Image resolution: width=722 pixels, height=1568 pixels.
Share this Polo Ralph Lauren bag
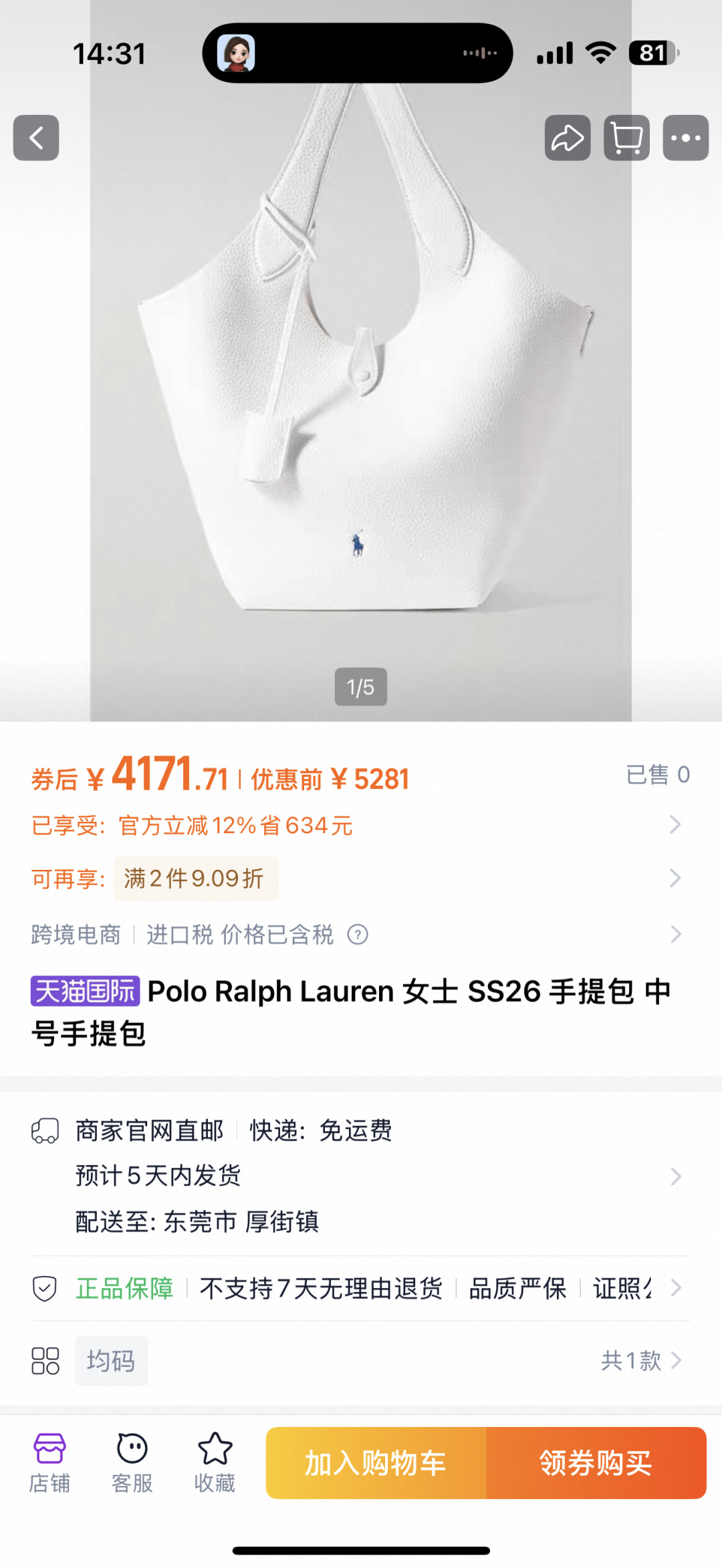(567, 138)
